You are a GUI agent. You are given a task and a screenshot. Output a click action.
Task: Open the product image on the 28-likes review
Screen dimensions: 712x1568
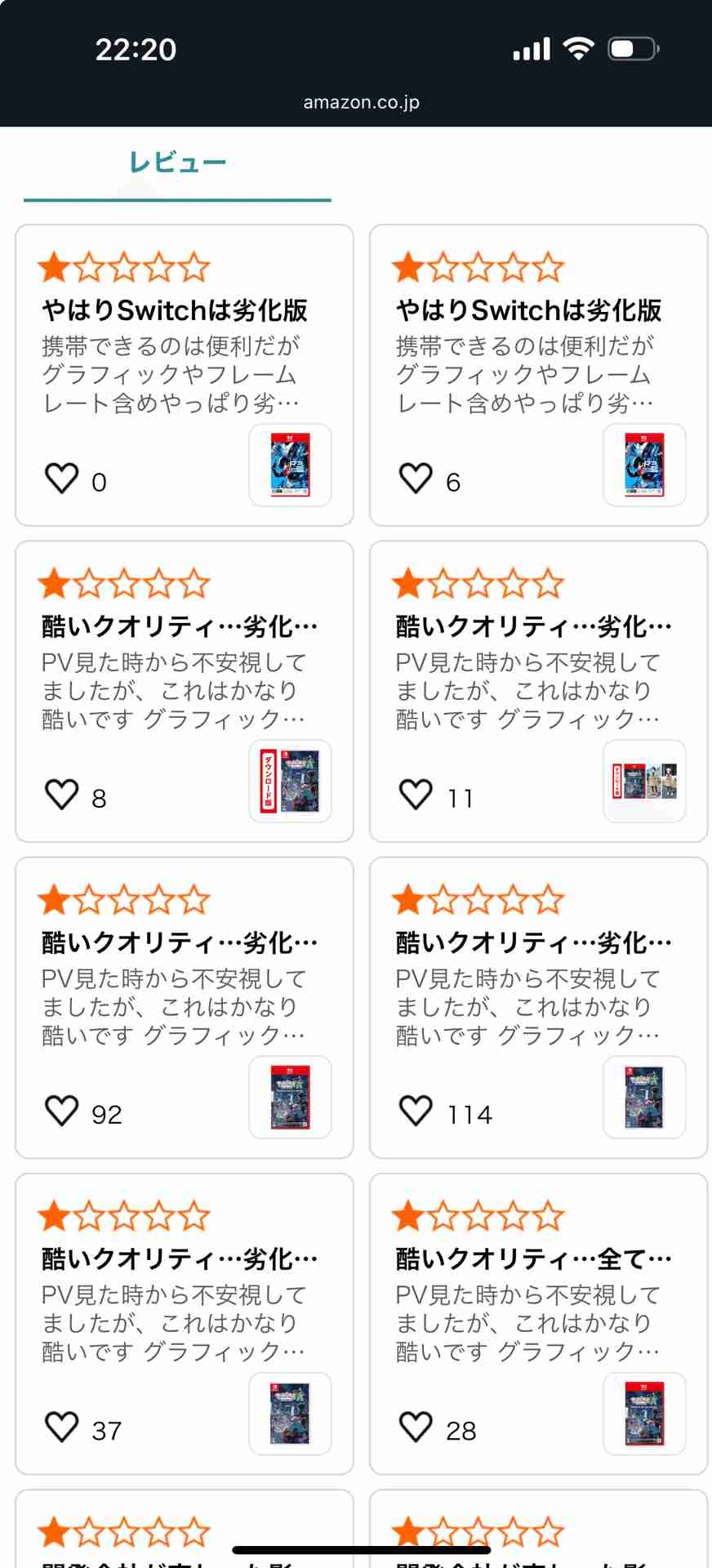tap(644, 1413)
